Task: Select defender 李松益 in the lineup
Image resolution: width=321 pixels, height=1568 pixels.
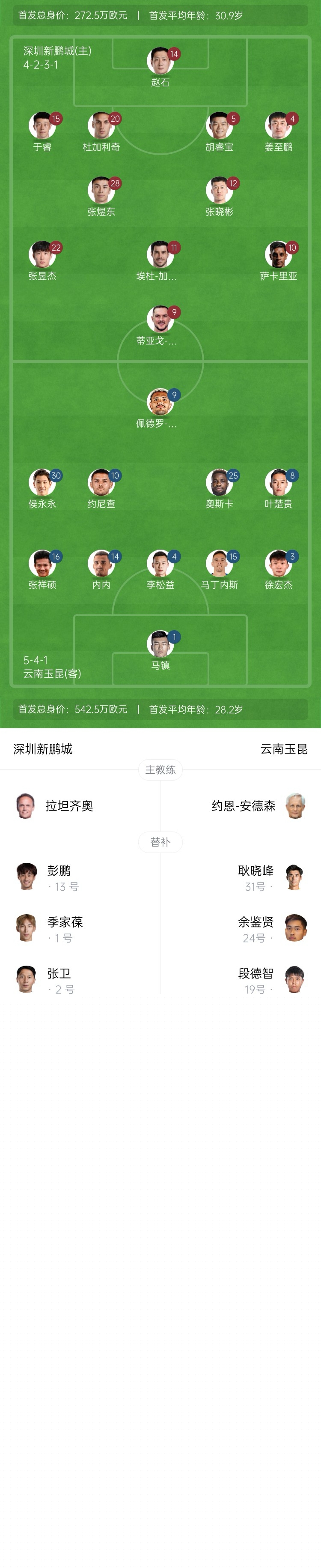Action: tap(160, 564)
